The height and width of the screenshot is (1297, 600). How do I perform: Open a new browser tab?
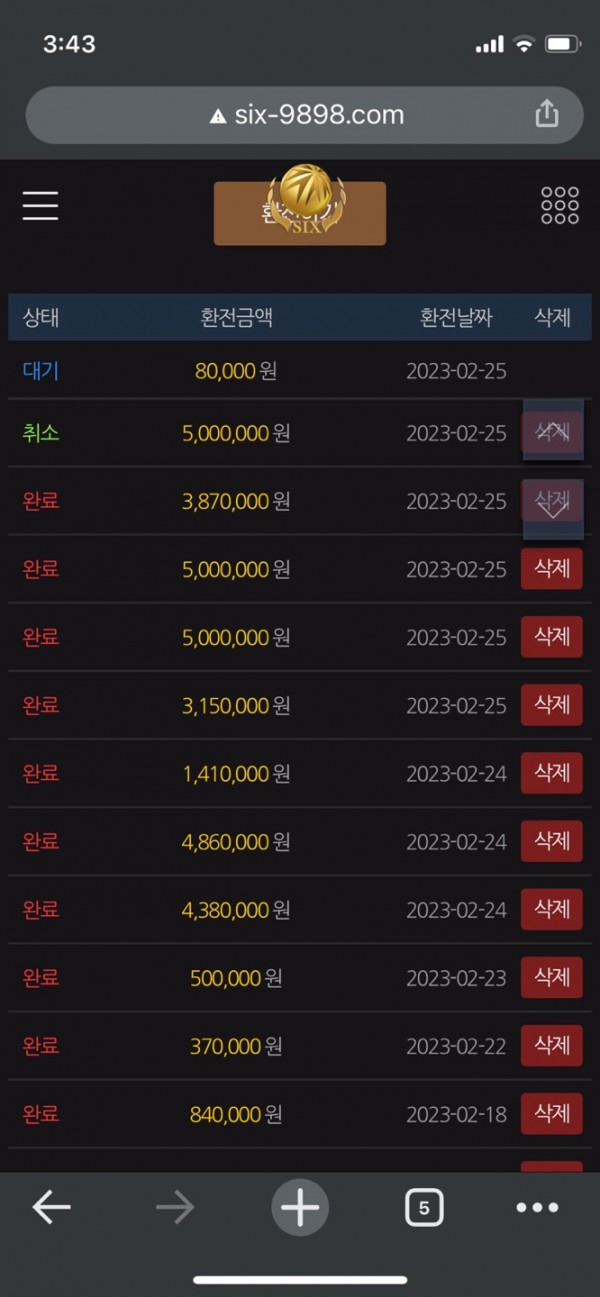point(300,1208)
